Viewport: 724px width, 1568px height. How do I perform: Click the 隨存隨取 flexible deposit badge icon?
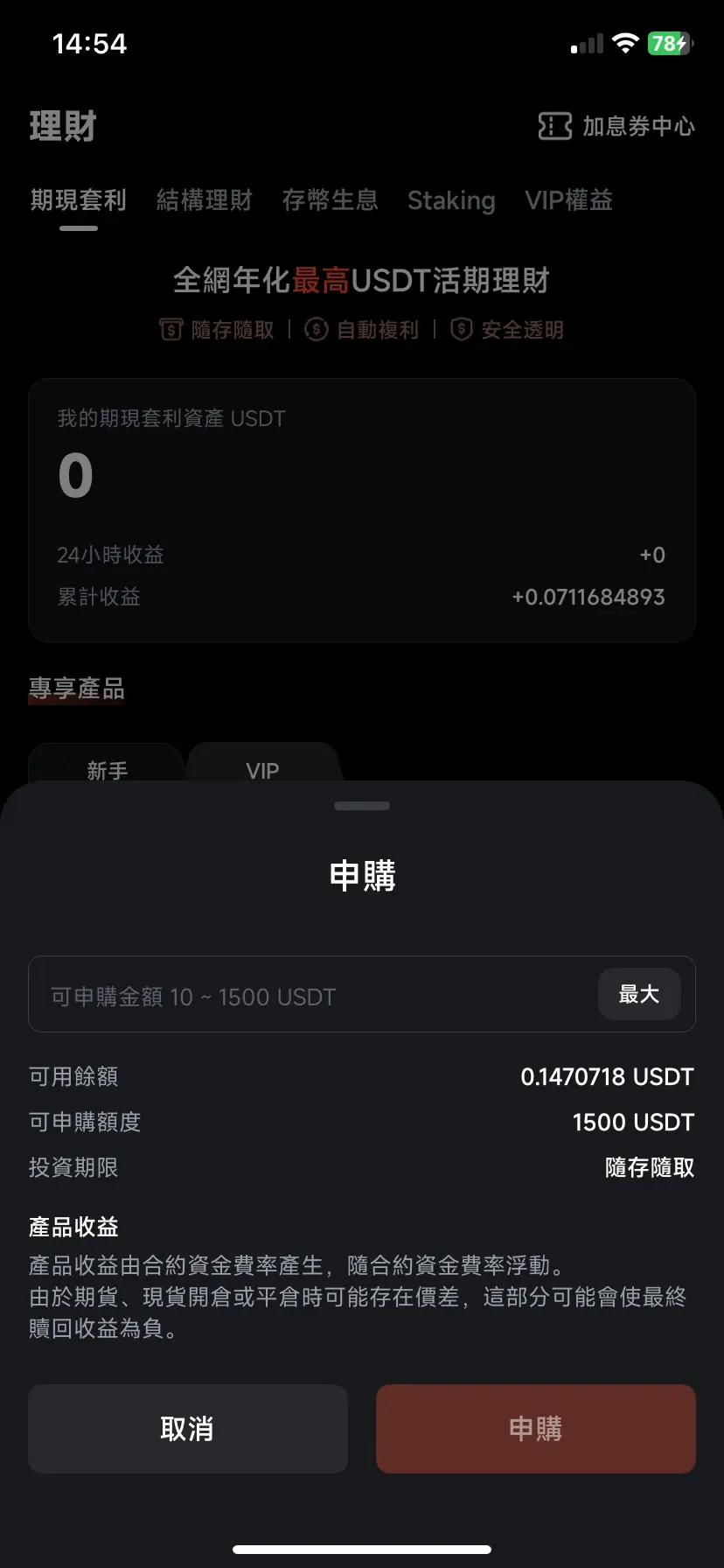tap(171, 330)
